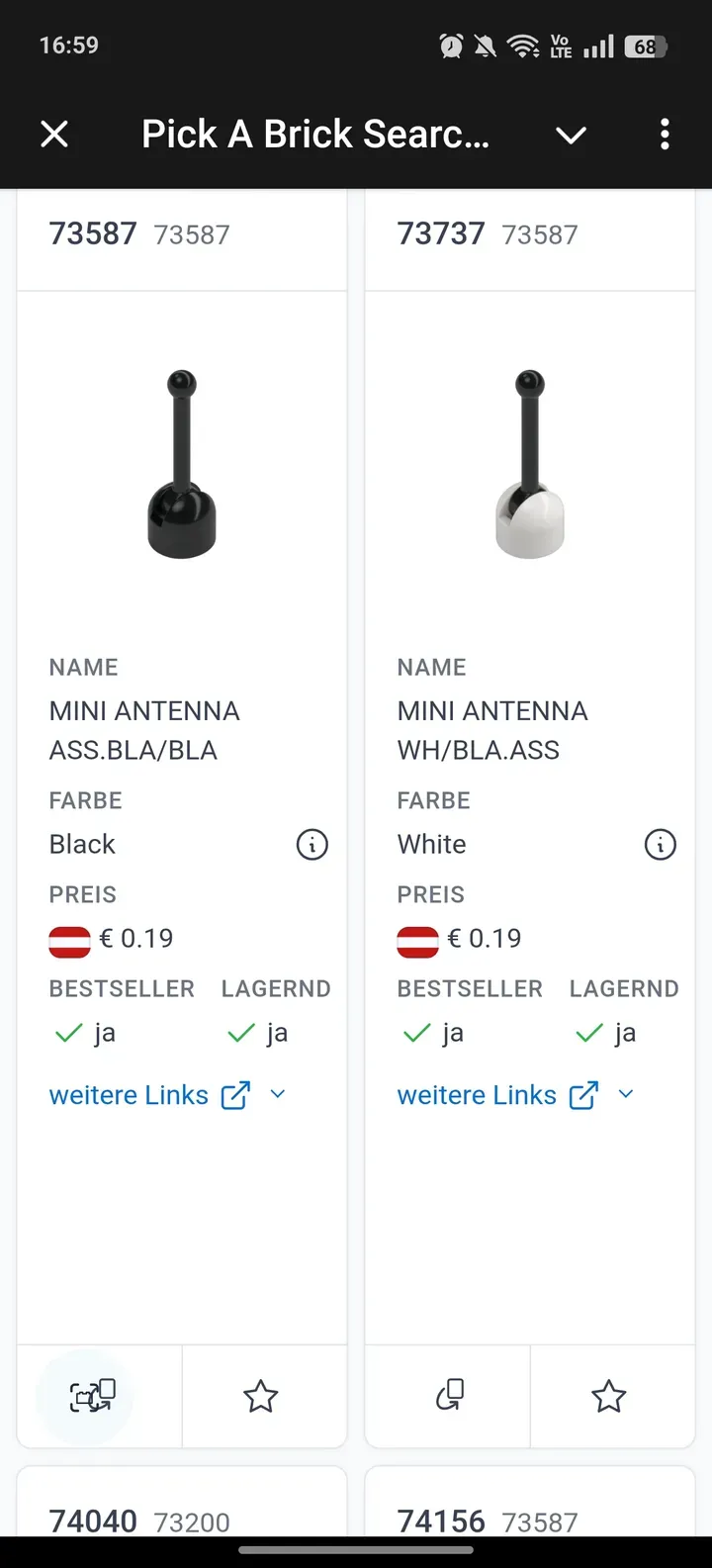Show color info for the White antenna
The image size is (712, 1568).
click(661, 845)
